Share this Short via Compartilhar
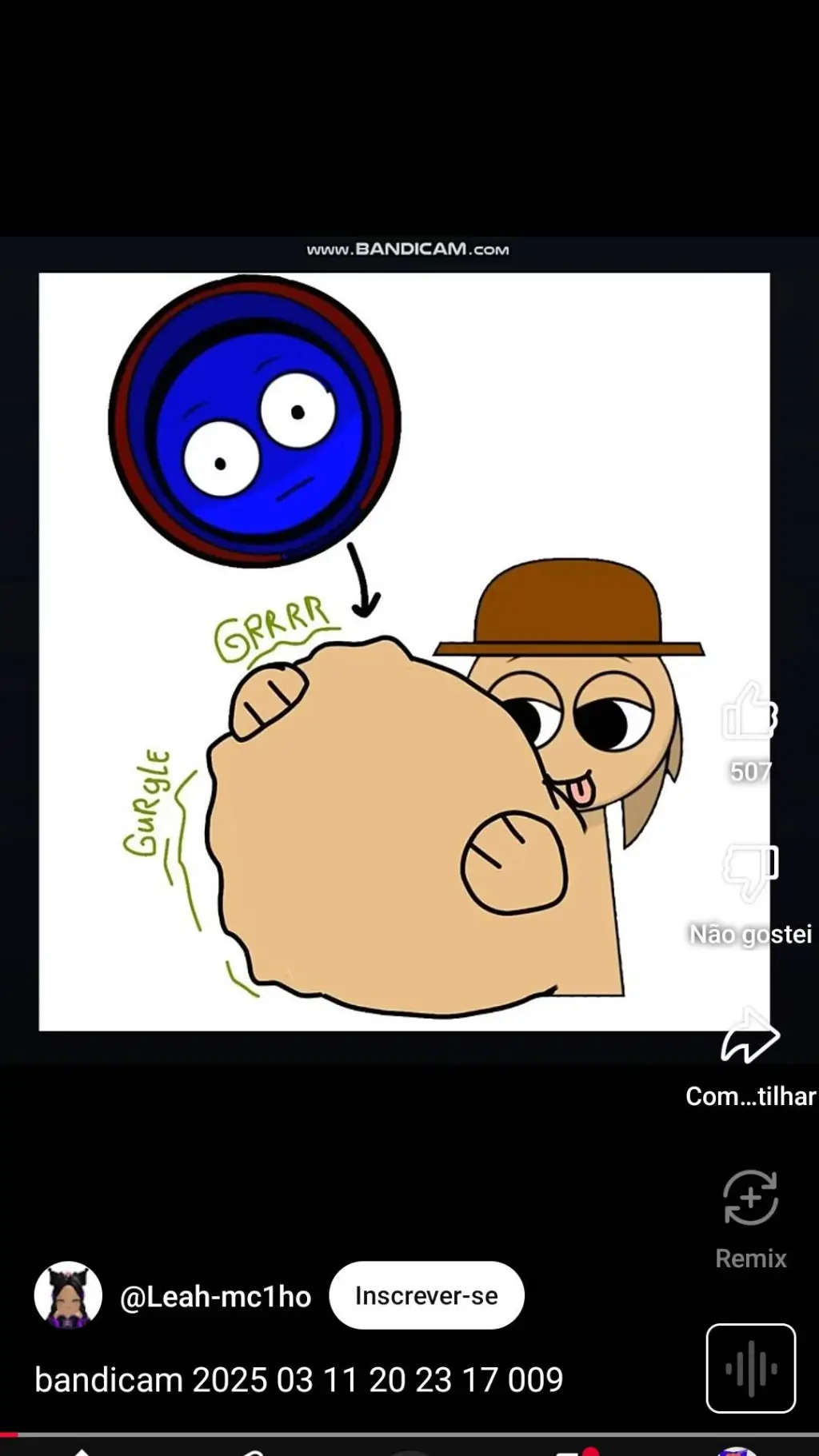Screen dimensions: 819x1456 click(x=750, y=1037)
